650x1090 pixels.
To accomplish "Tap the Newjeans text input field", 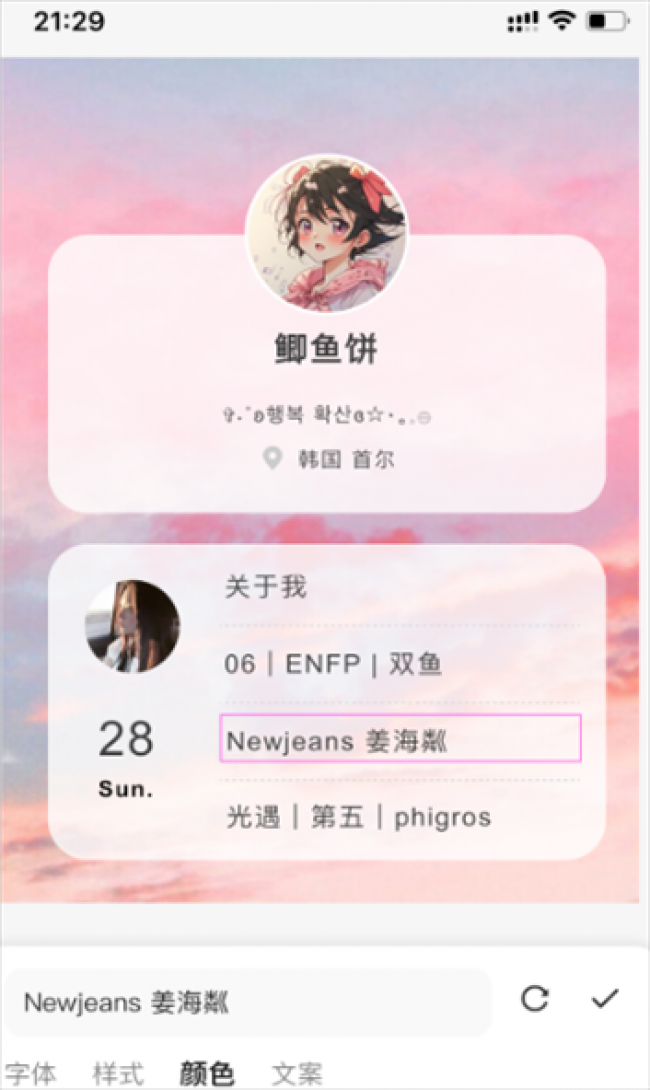I will [248, 1002].
